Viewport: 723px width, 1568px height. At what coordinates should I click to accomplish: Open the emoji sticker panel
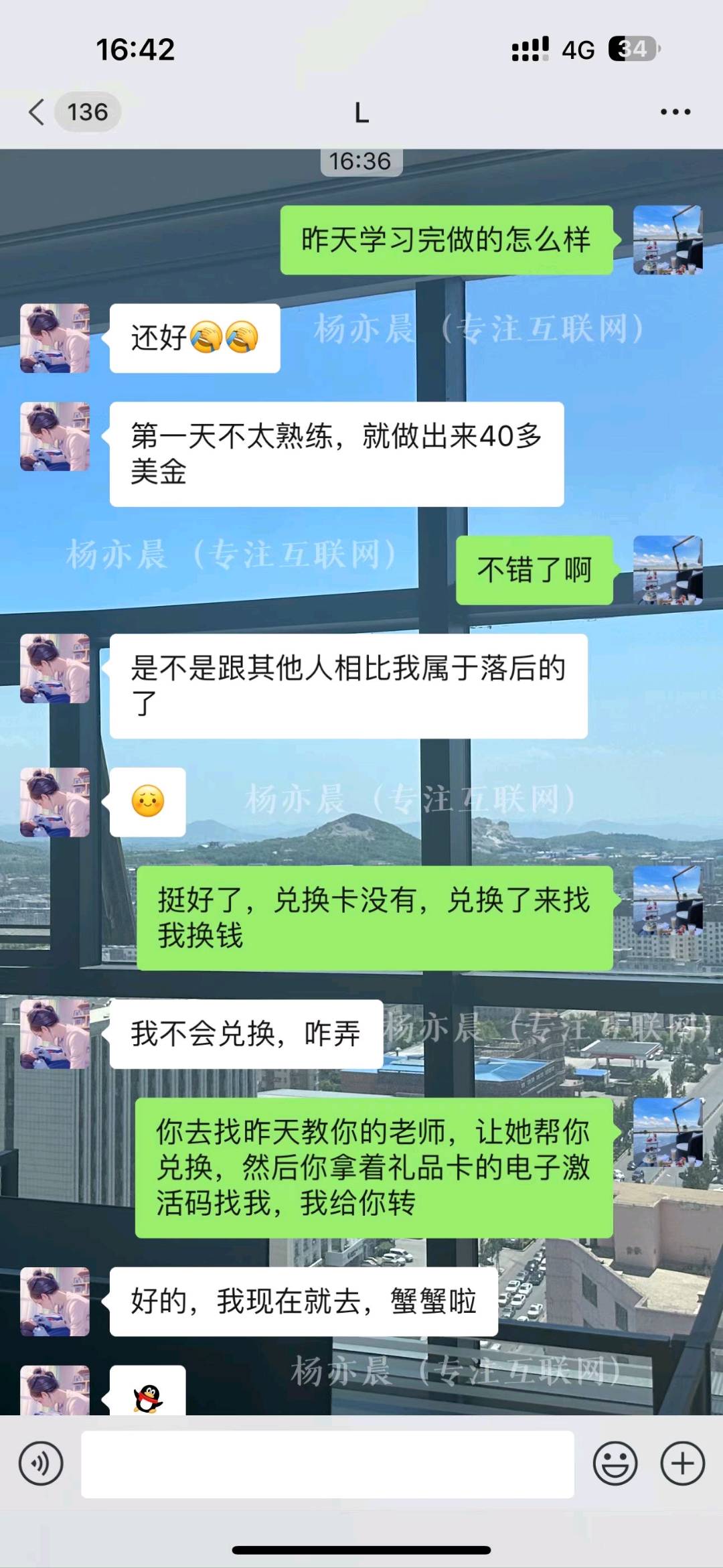click(615, 1464)
